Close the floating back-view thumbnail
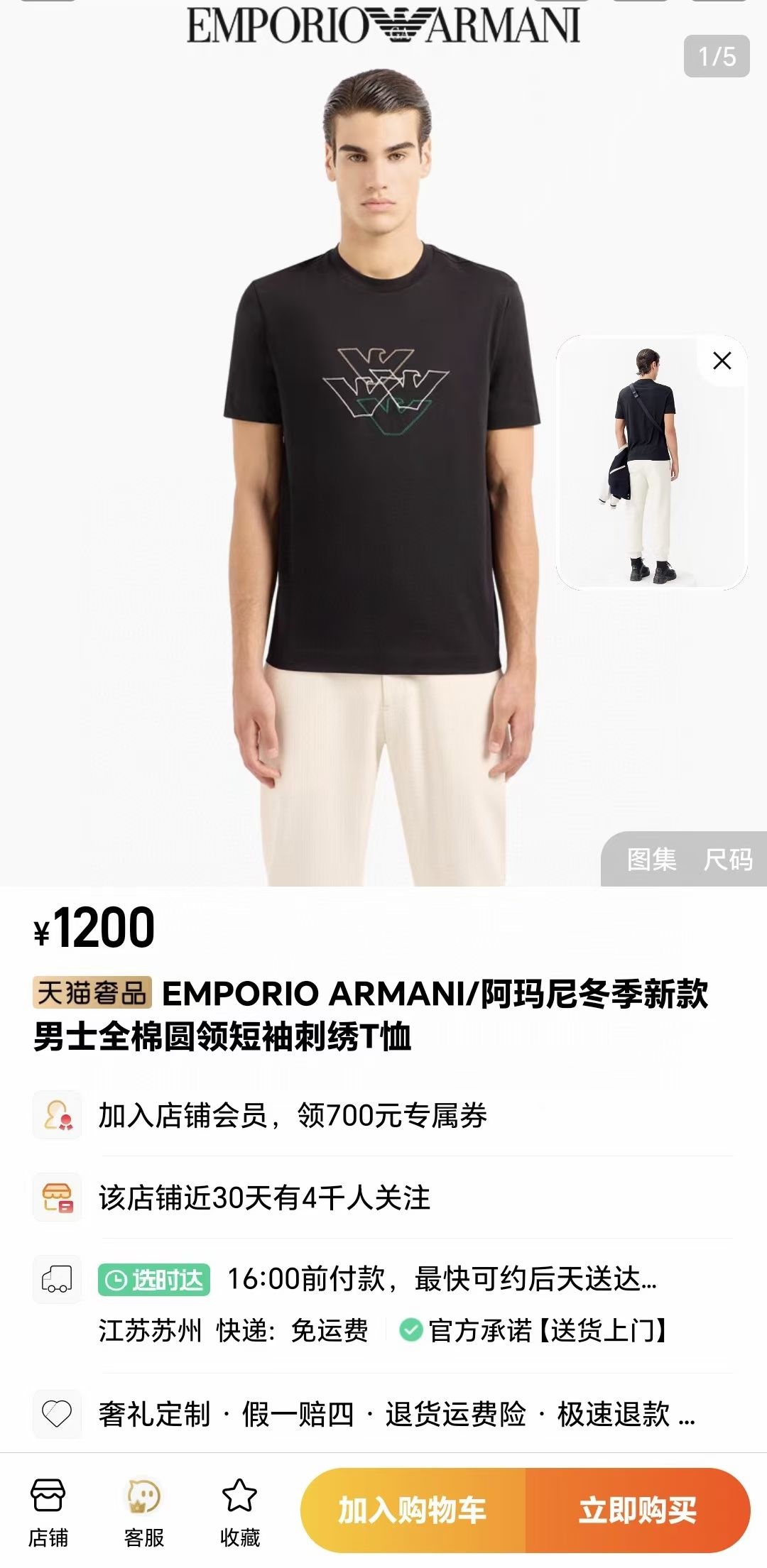The height and width of the screenshot is (1568, 767). (722, 361)
